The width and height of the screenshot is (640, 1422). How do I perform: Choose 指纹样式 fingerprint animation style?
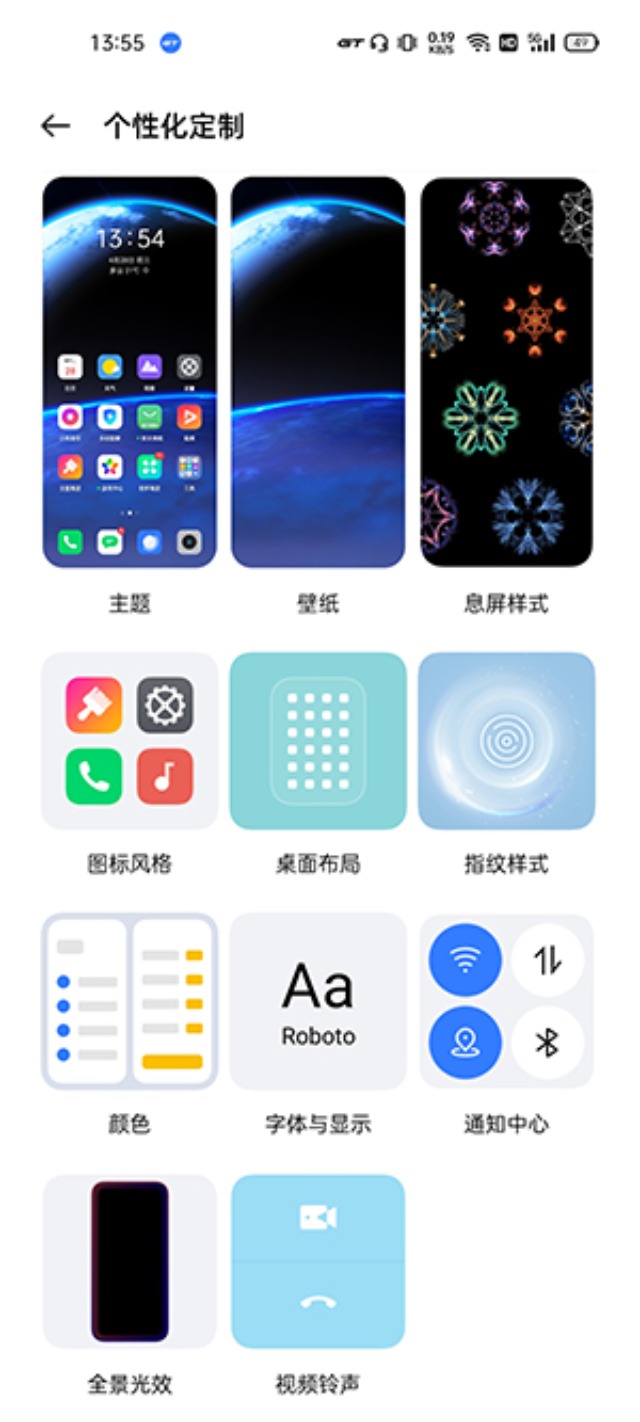pyautogui.click(x=506, y=741)
